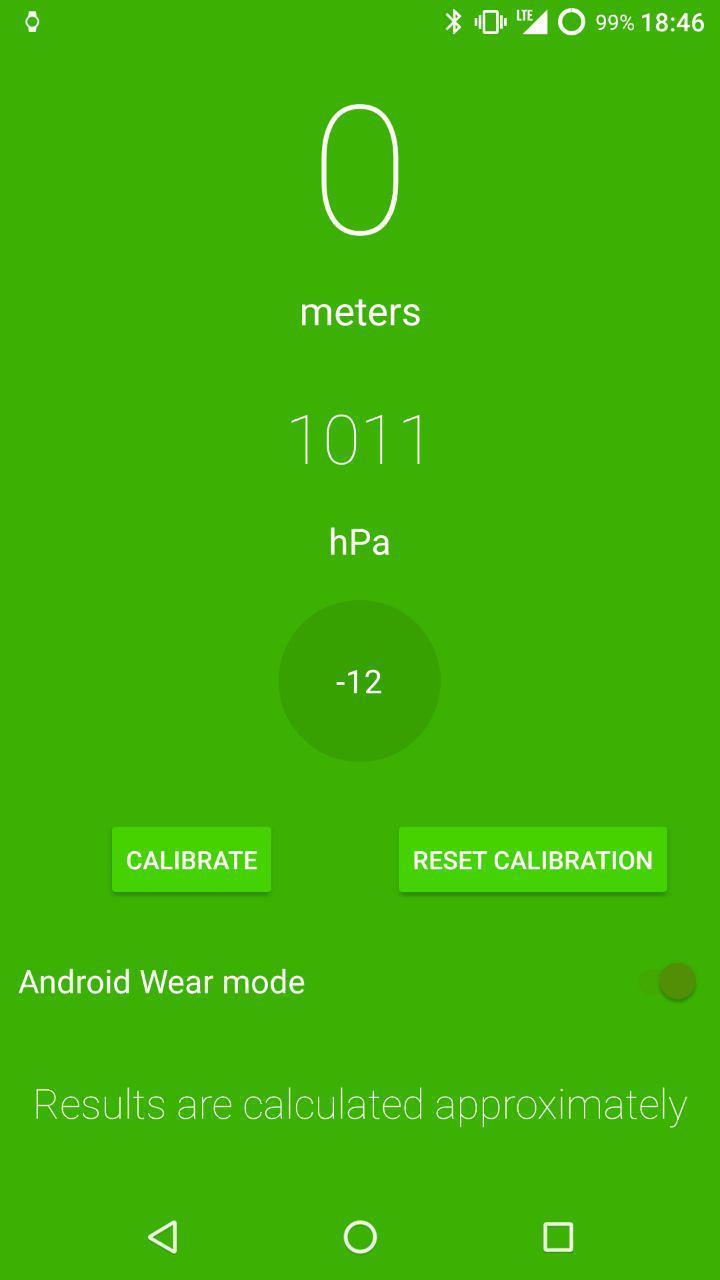Reset the calibration

(x=532, y=860)
